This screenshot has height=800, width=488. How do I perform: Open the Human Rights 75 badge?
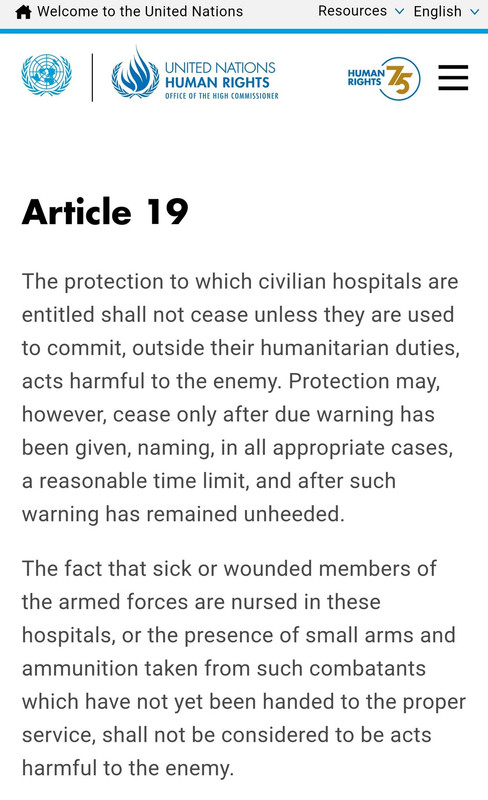click(x=384, y=78)
